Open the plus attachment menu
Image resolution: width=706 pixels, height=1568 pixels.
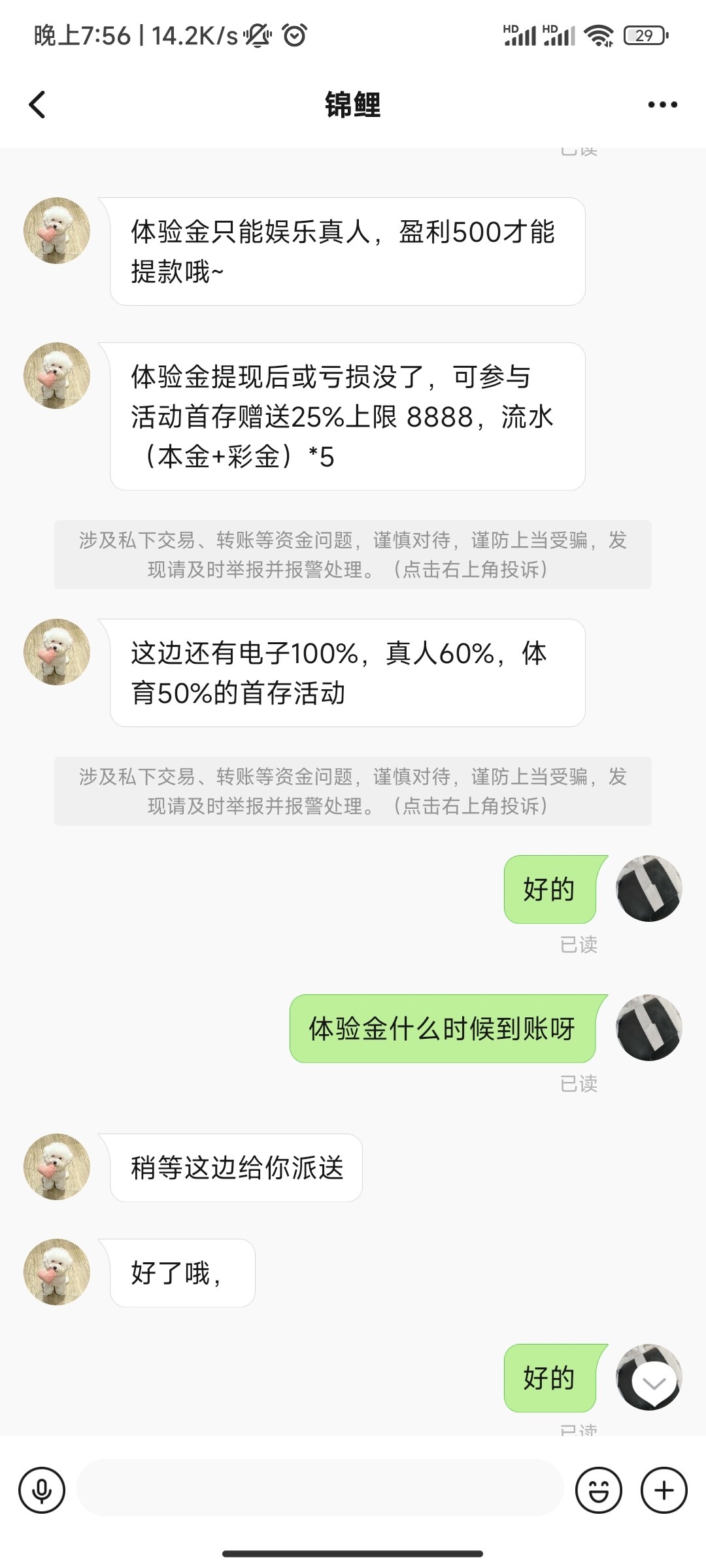(664, 1490)
